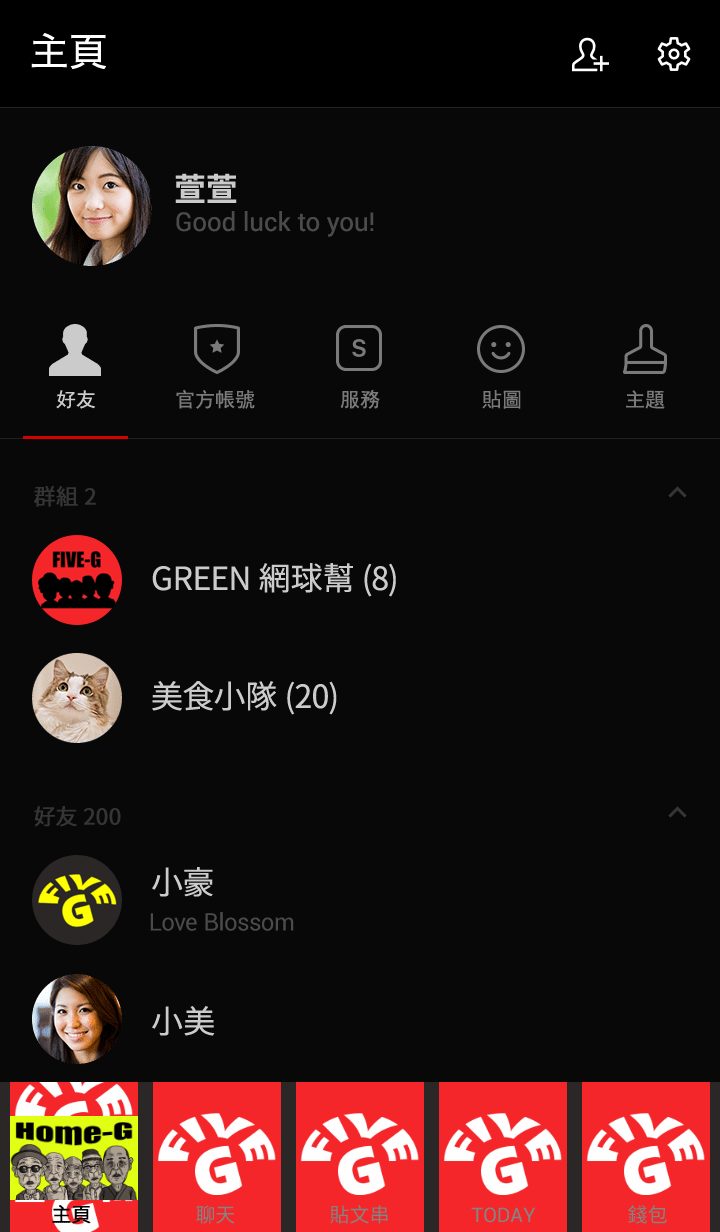
Task: Go to TODAY in the bottom bar
Action: 502,1157
